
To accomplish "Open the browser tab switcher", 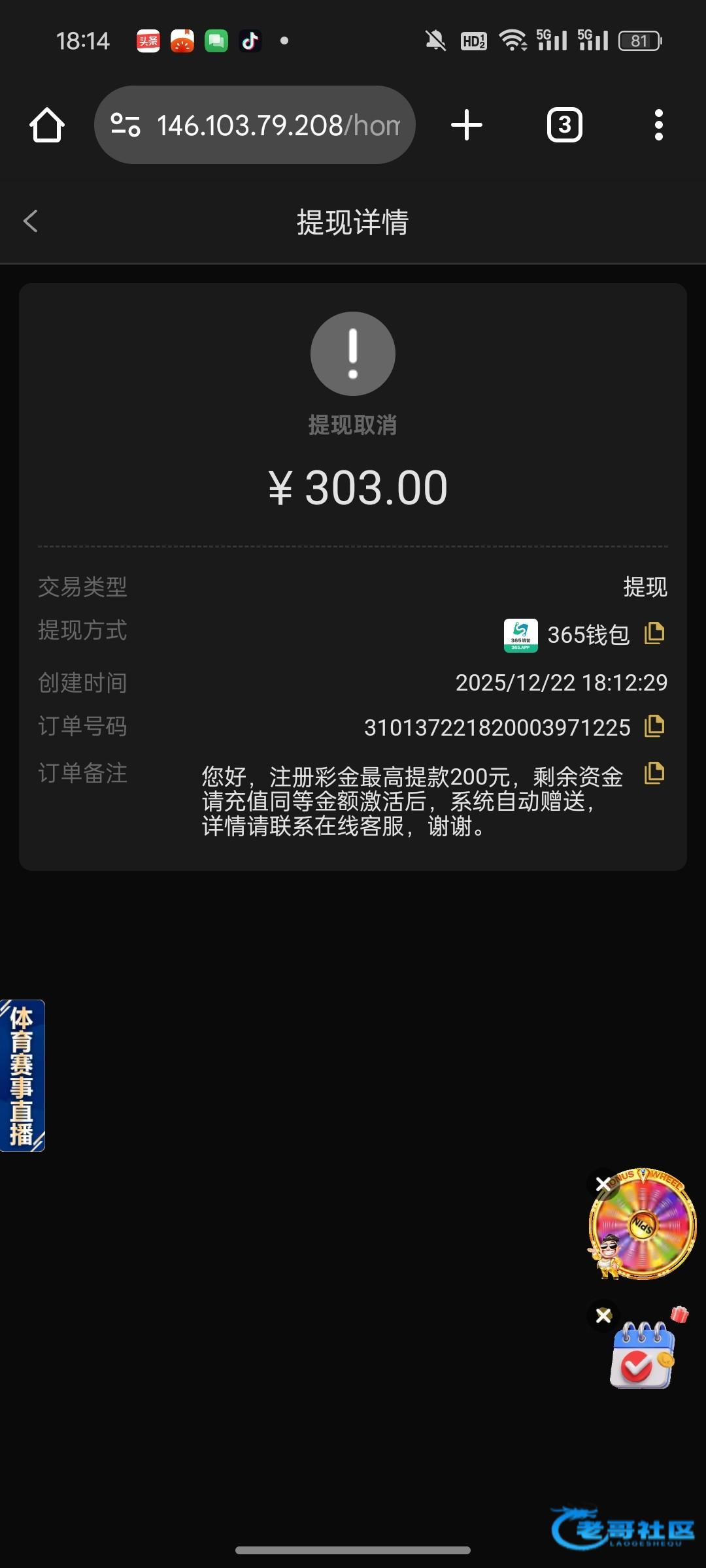I will tap(564, 125).
